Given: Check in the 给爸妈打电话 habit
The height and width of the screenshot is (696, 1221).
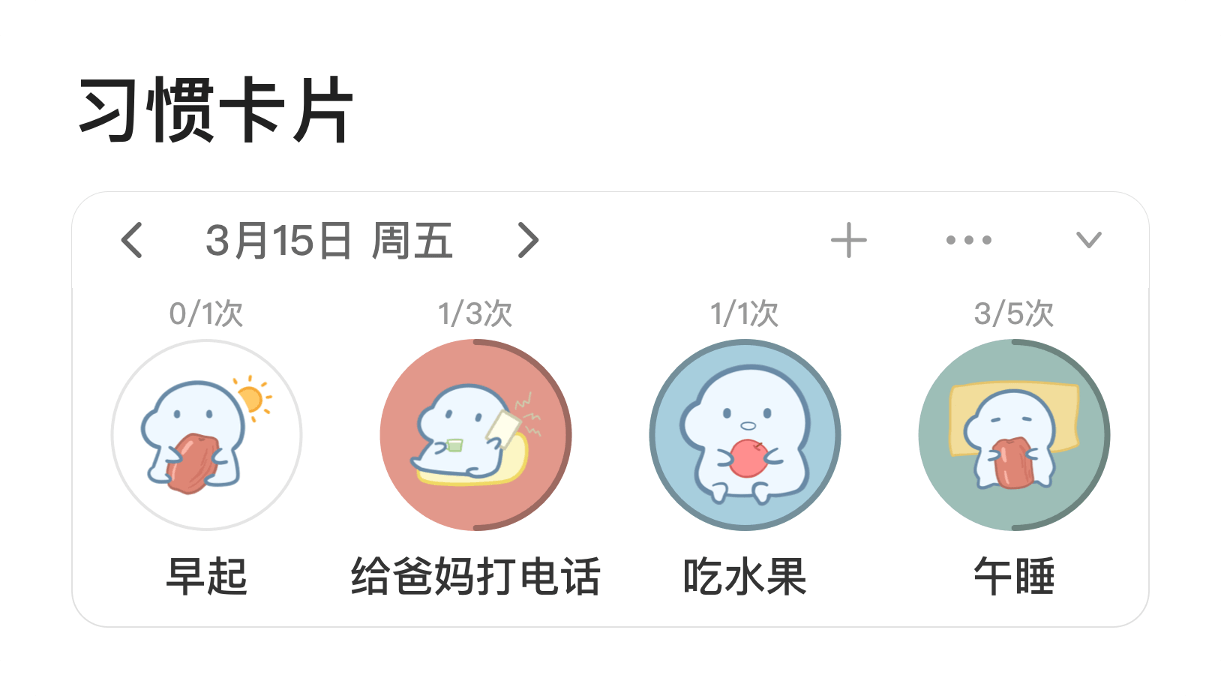Looking at the screenshot, I should pos(475,435).
